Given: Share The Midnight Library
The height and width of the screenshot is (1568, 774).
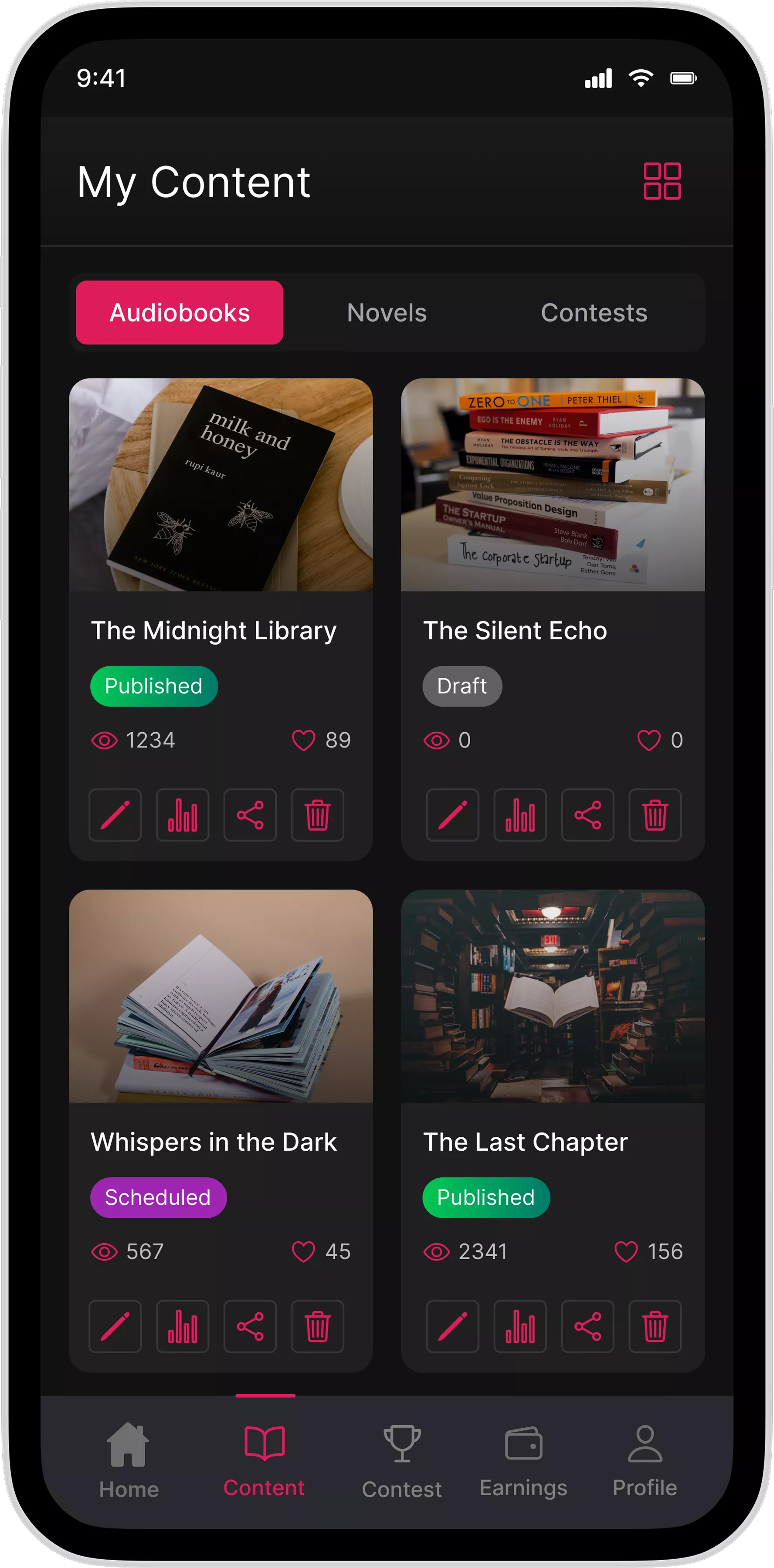Looking at the screenshot, I should [250, 815].
